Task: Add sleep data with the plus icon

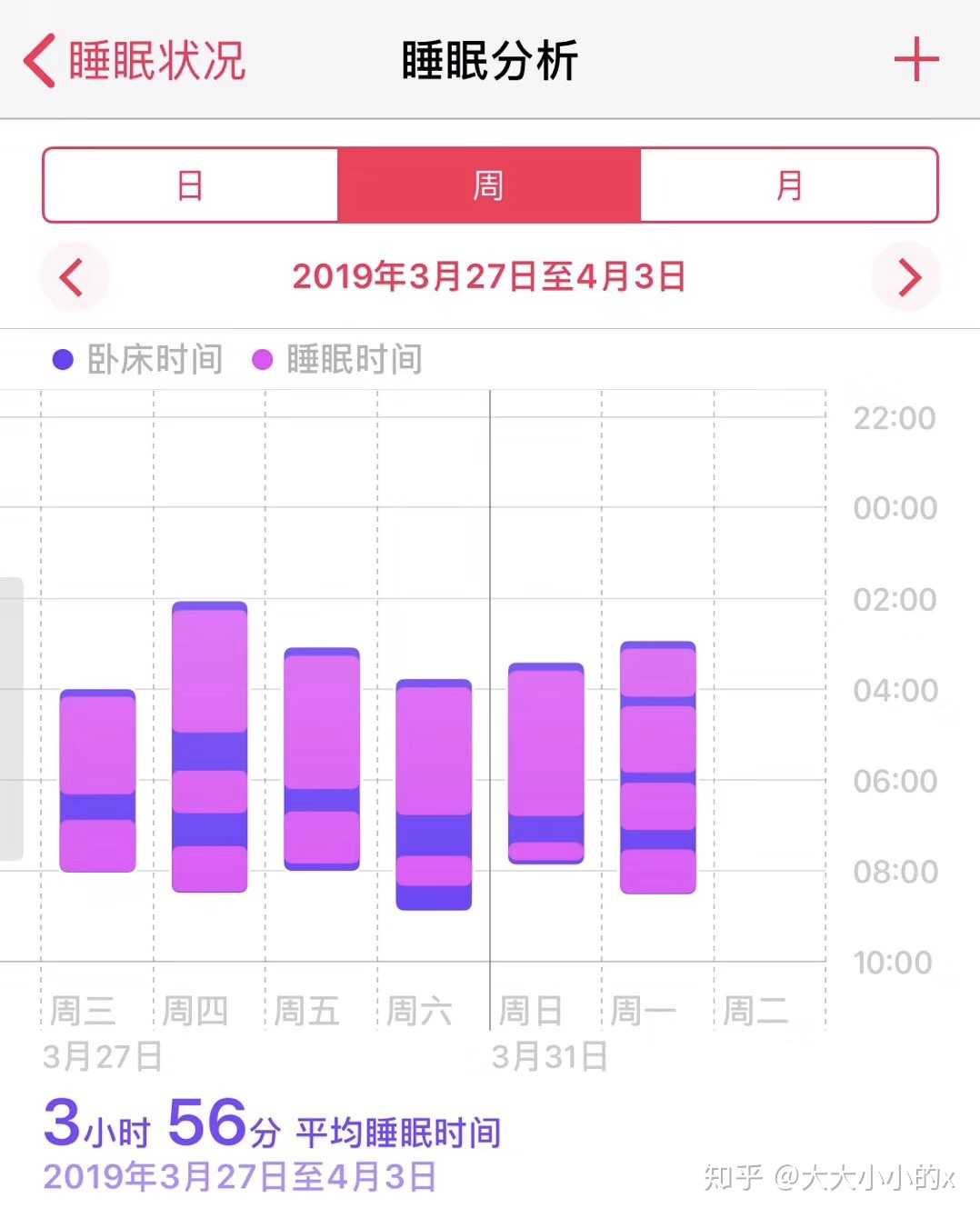Action: point(915,61)
